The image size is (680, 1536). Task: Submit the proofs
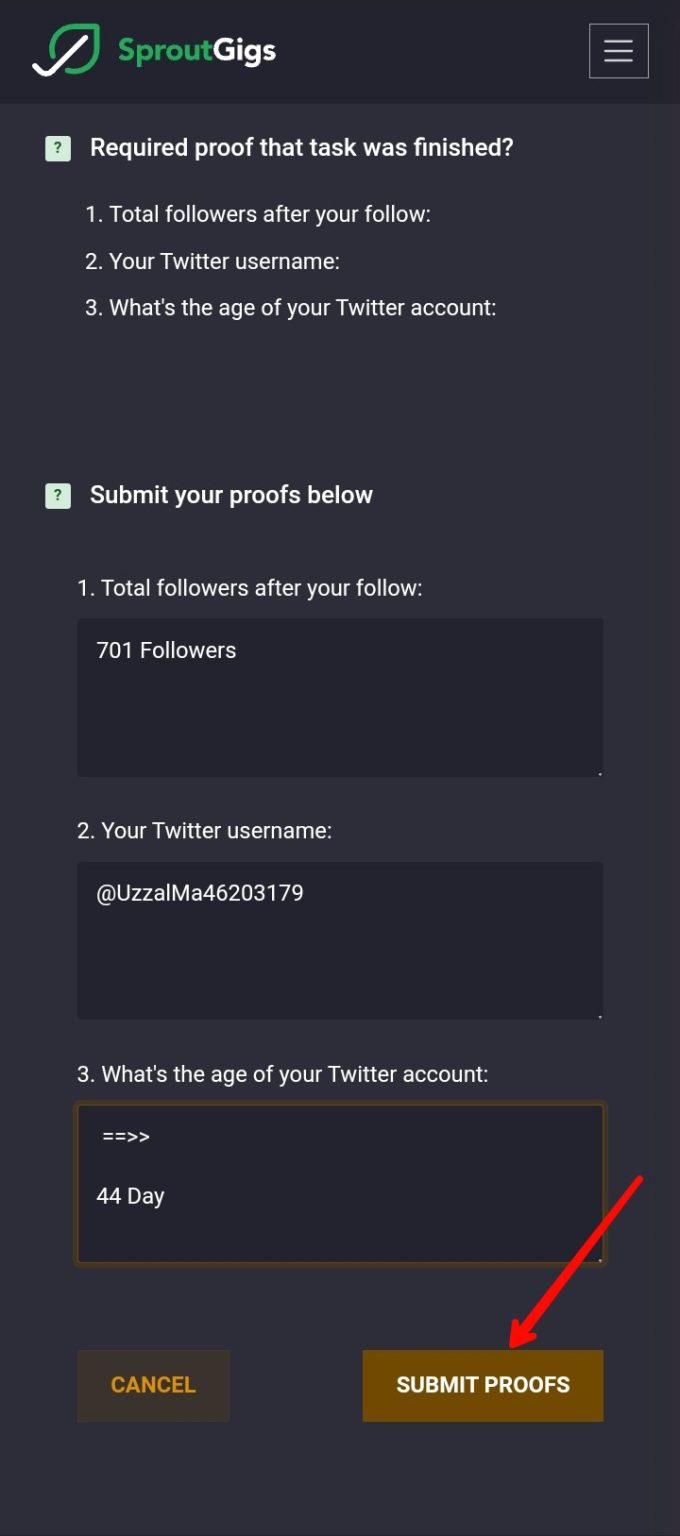click(x=483, y=1385)
